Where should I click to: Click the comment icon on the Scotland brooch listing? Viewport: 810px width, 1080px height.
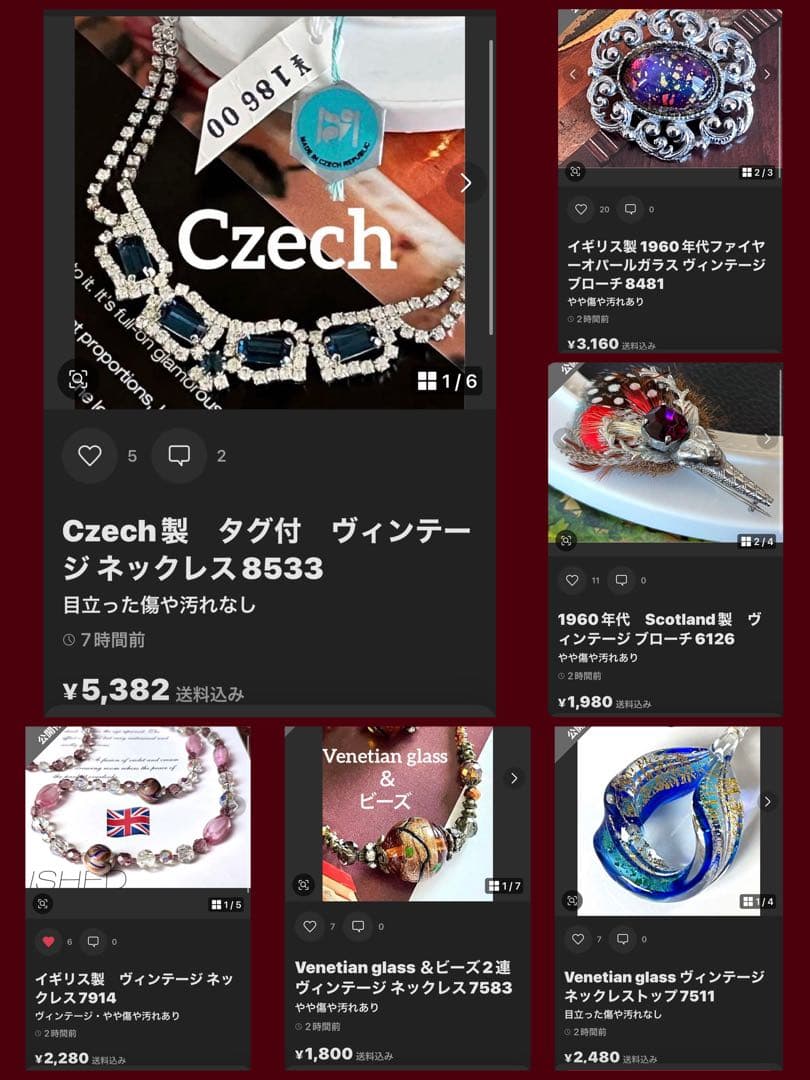point(622,579)
